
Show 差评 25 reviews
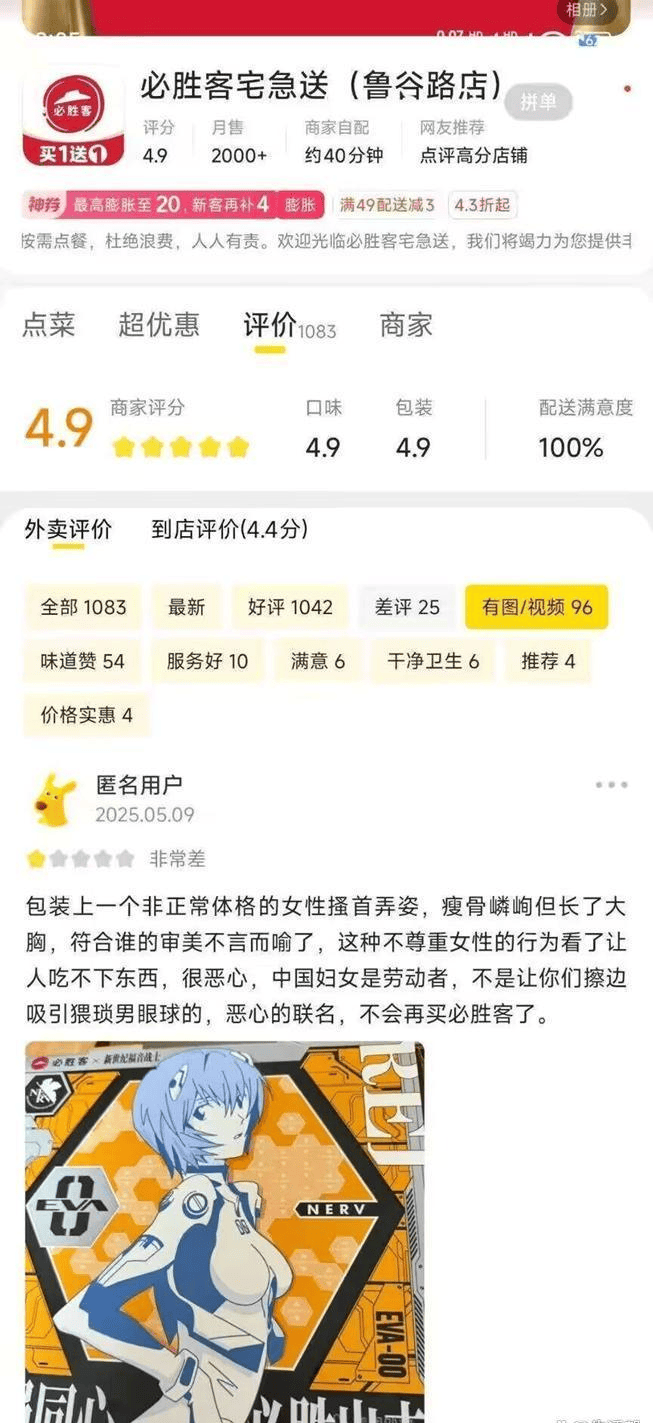407,607
